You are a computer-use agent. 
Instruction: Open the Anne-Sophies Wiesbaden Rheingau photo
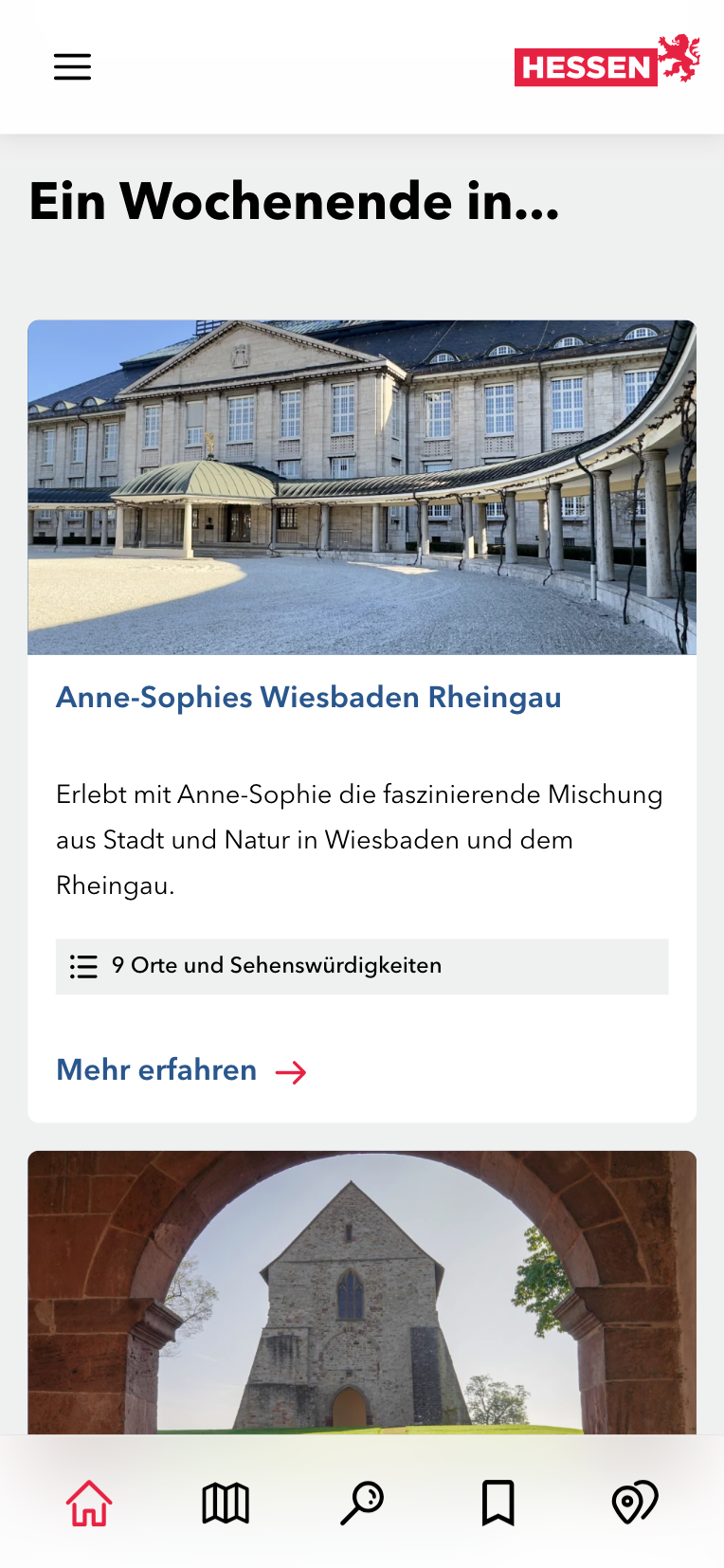362,487
